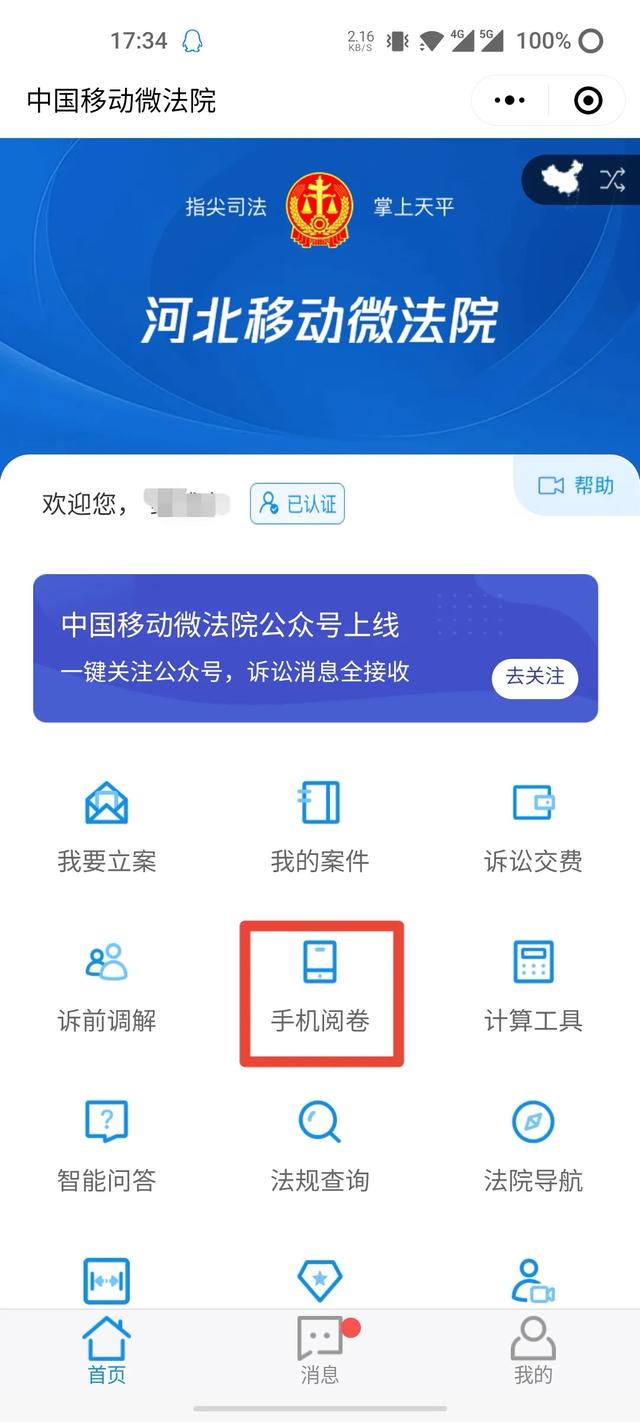The height and width of the screenshot is (1422, 640).
Task: Open 计算工具
Action: tap(533, 988)
